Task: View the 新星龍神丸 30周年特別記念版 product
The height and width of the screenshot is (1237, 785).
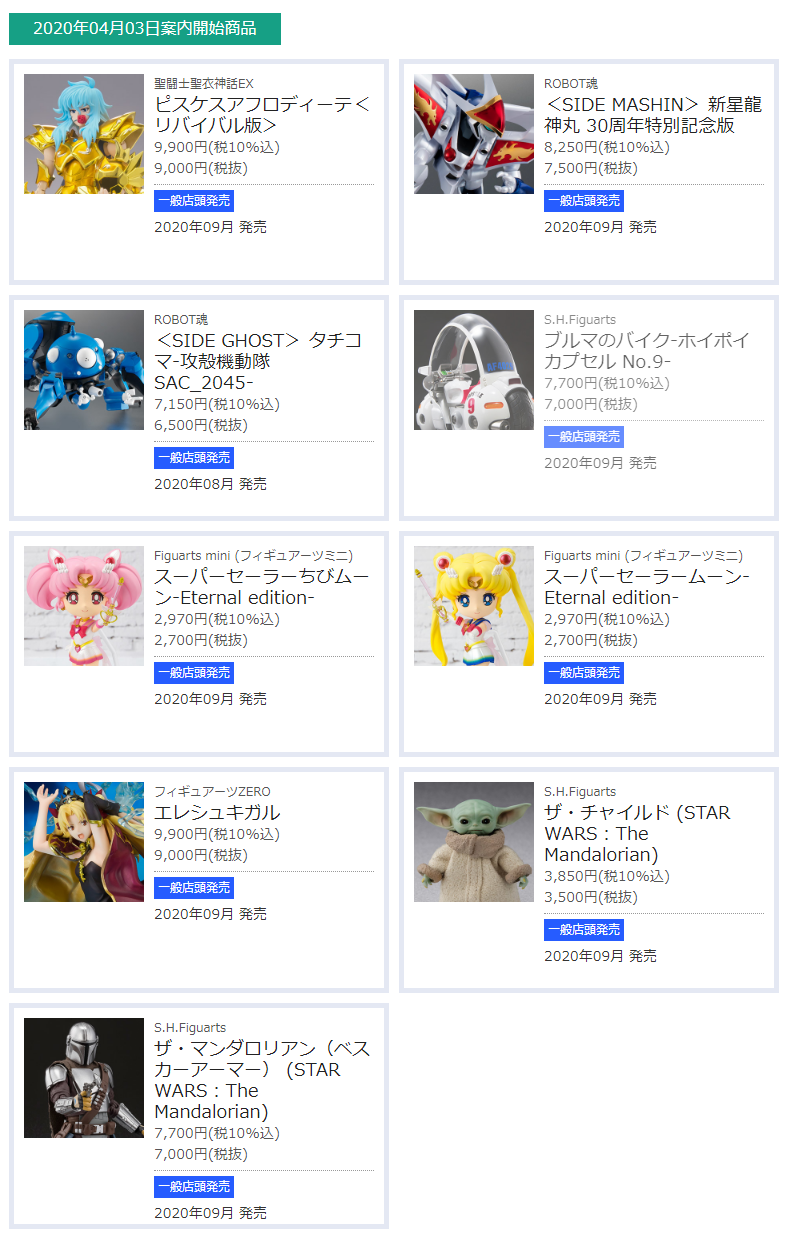Action: pyautogui.click(x=652, y=115)
